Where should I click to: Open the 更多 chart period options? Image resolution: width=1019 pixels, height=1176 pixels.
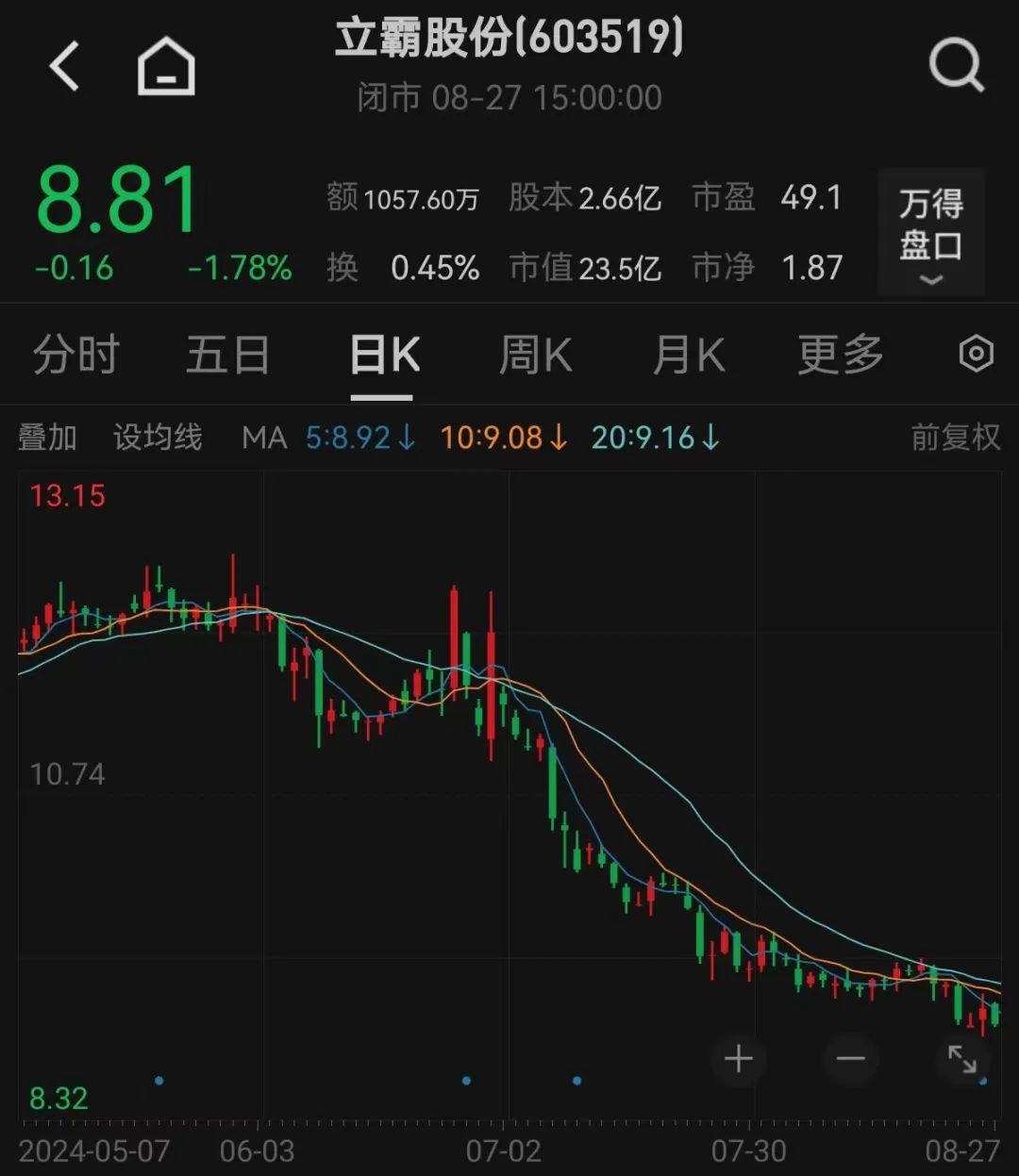click(x=840, y=356)
